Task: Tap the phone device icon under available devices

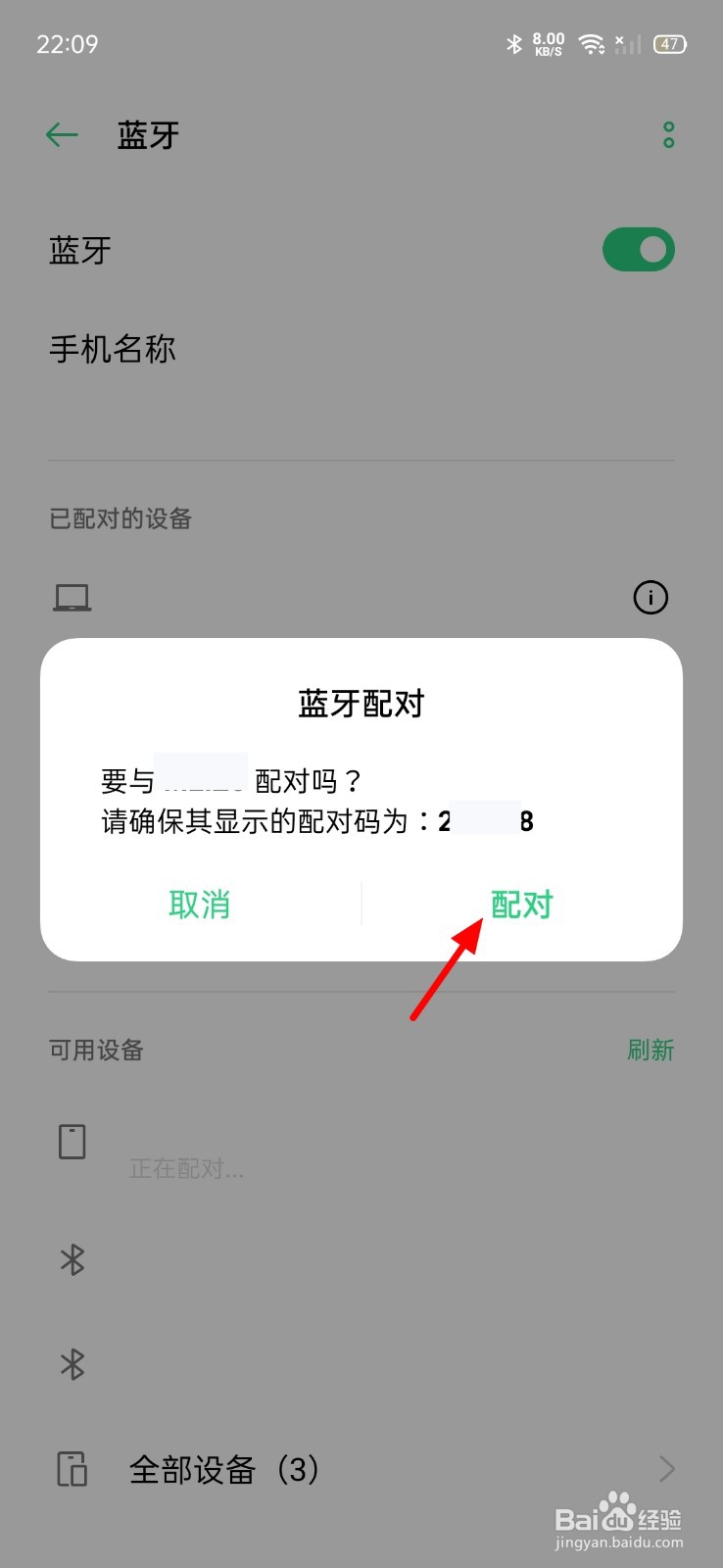Action: tap(70, 1140)
